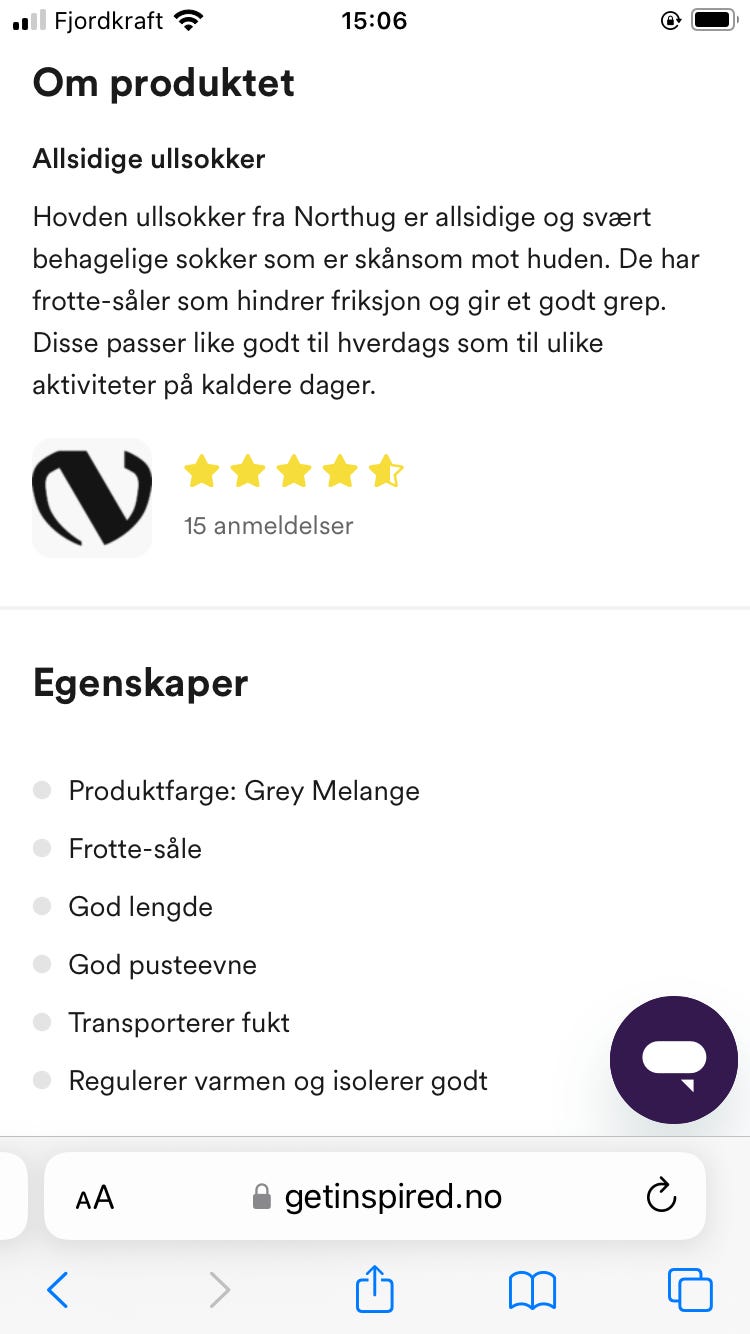Tap the getinspired.no address bar
Viewport: 750px width, 1334px height.
[x=392, y=1196]
